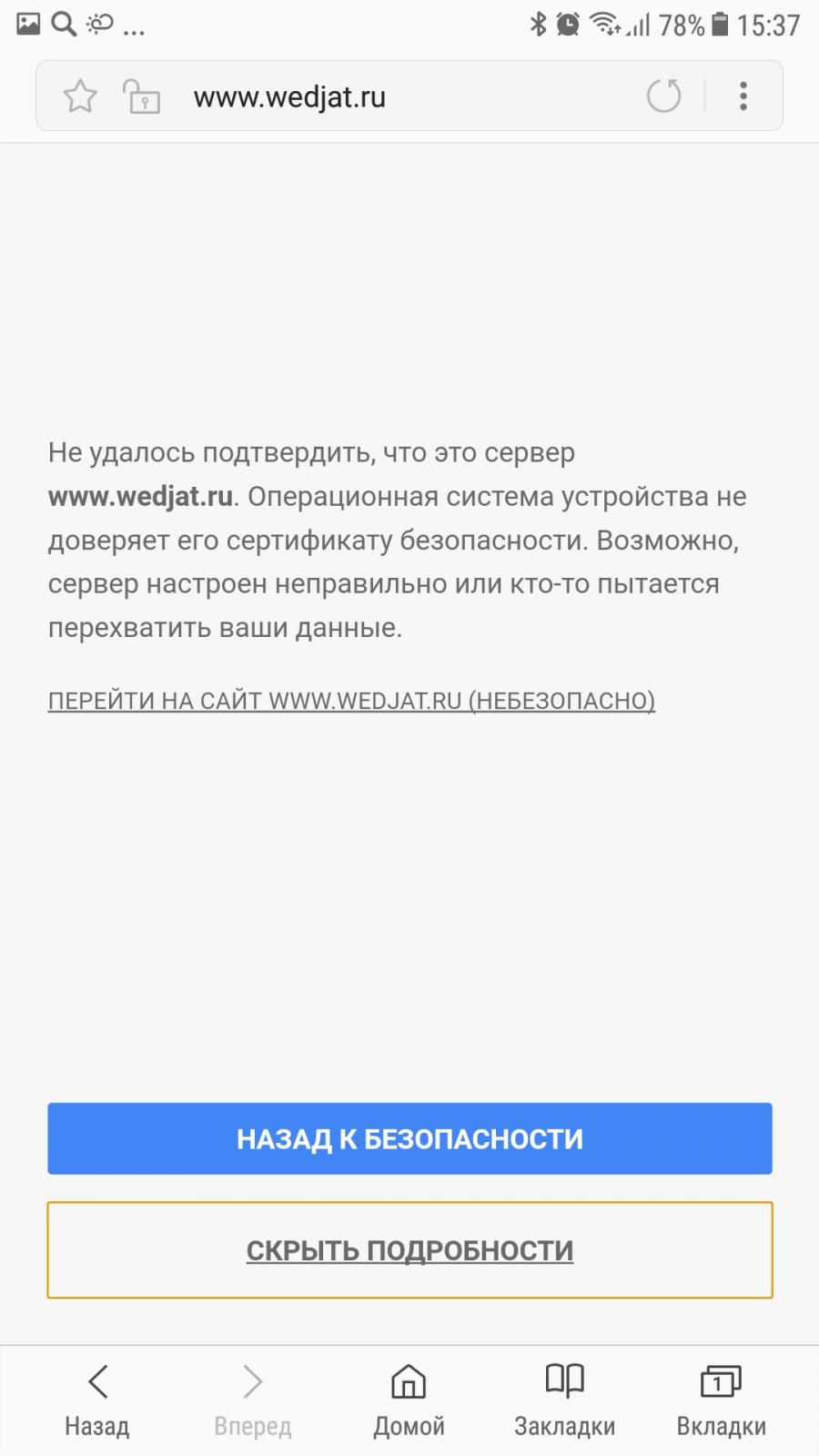This screenshot has width=819, height=1456.
Task: Tap "Назад к безопасности" button
Action: pyautogui.click(x=409, y=1138)
